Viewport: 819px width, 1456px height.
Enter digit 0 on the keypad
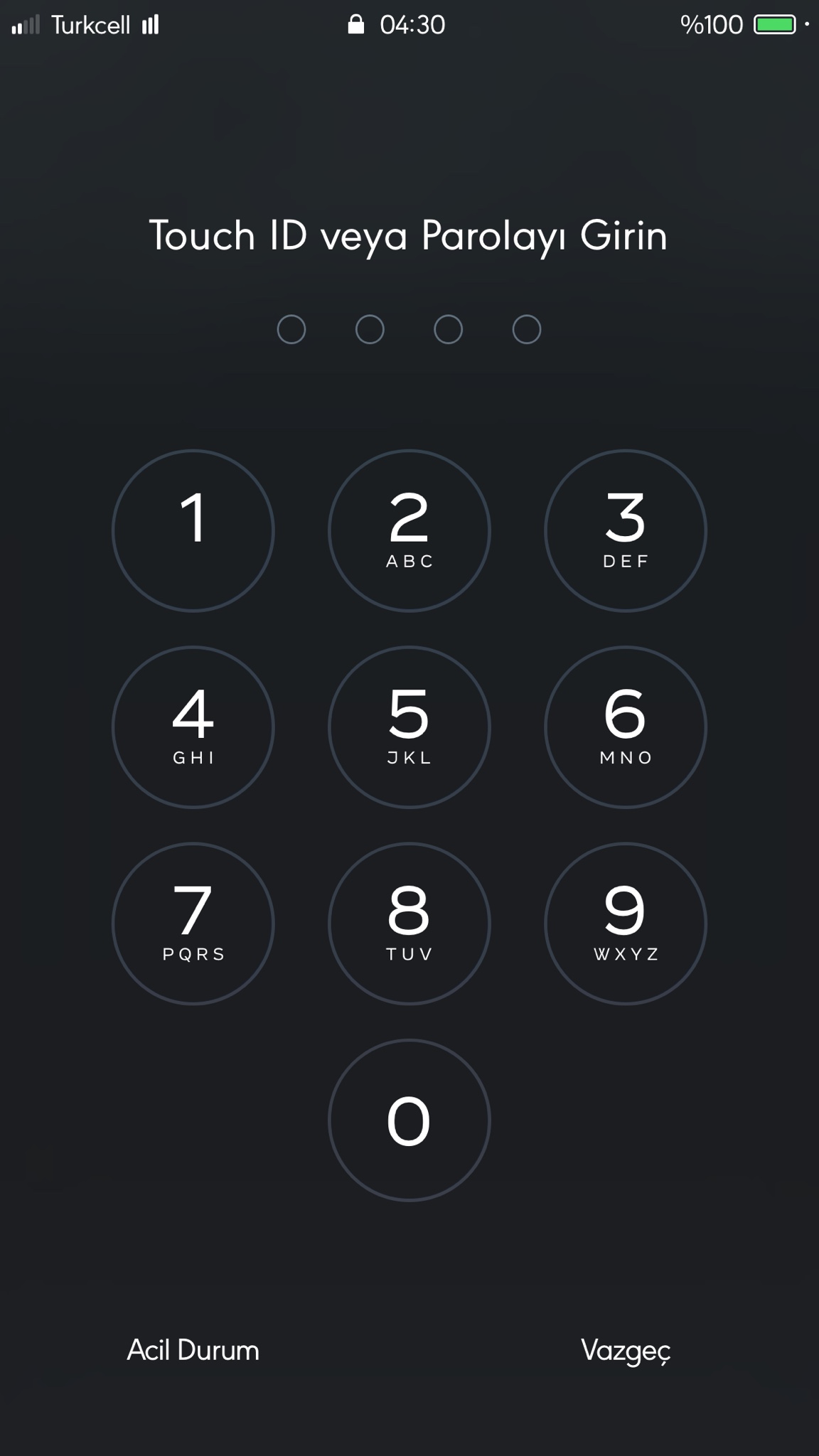pyautogui.click(x=409, y=1120)
